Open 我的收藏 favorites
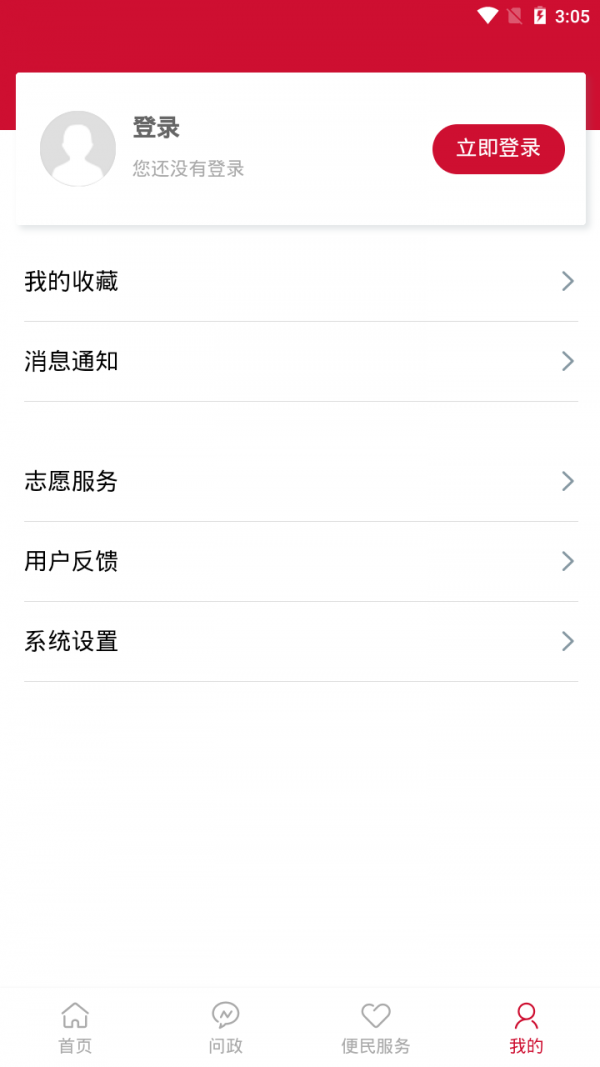Viewport: 600px width, 1067px height. pyautogui.click(x=300, y=281)
